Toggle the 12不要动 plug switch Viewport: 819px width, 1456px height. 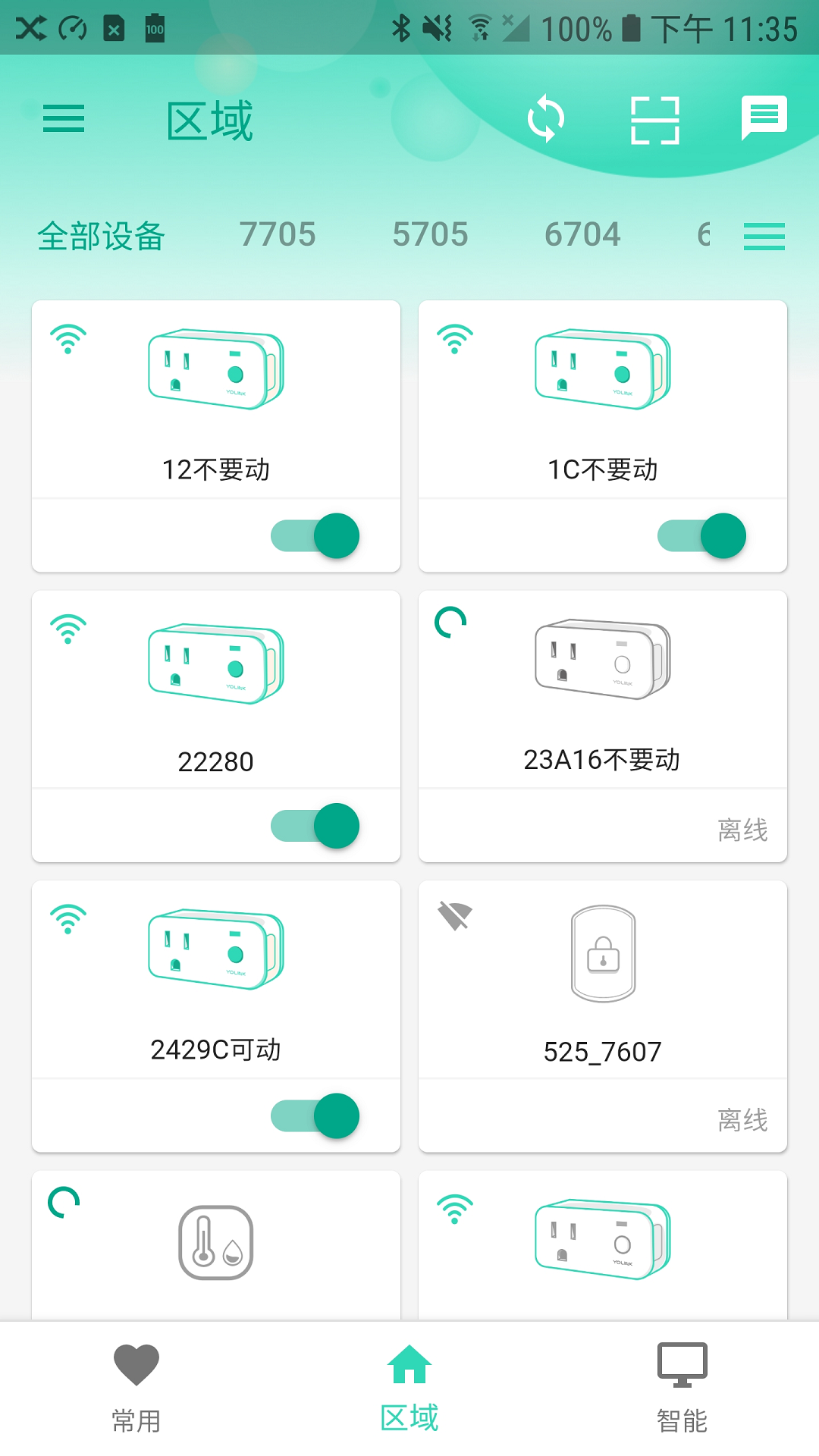[315, 536]
